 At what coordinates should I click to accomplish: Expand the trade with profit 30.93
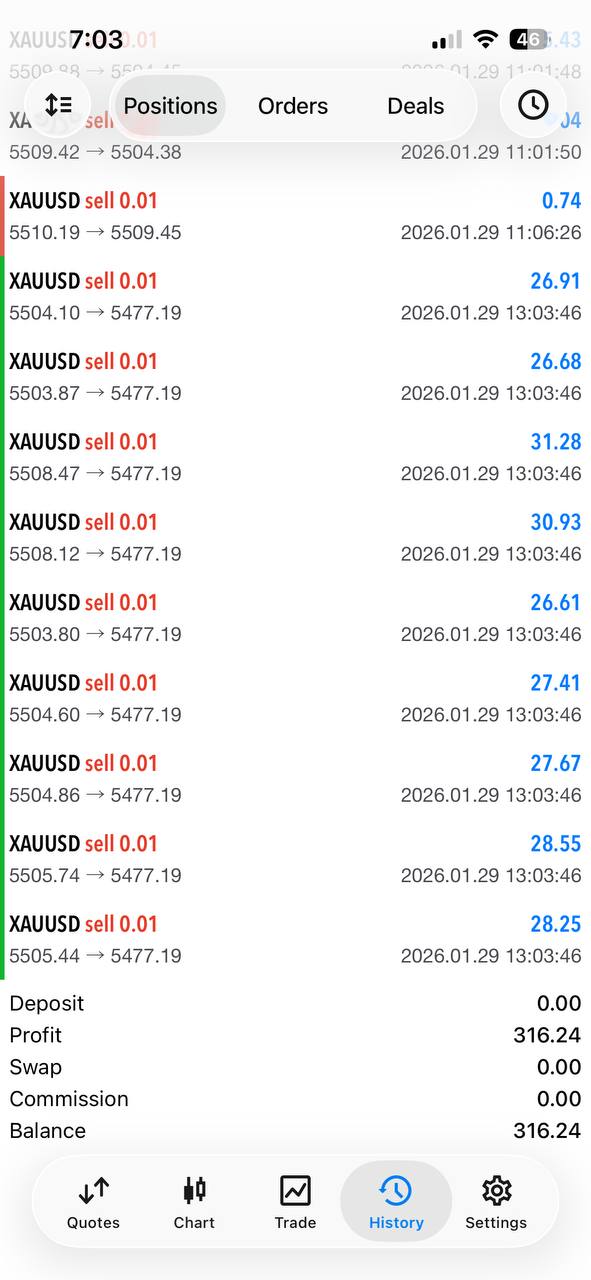[x=295, y=537]
